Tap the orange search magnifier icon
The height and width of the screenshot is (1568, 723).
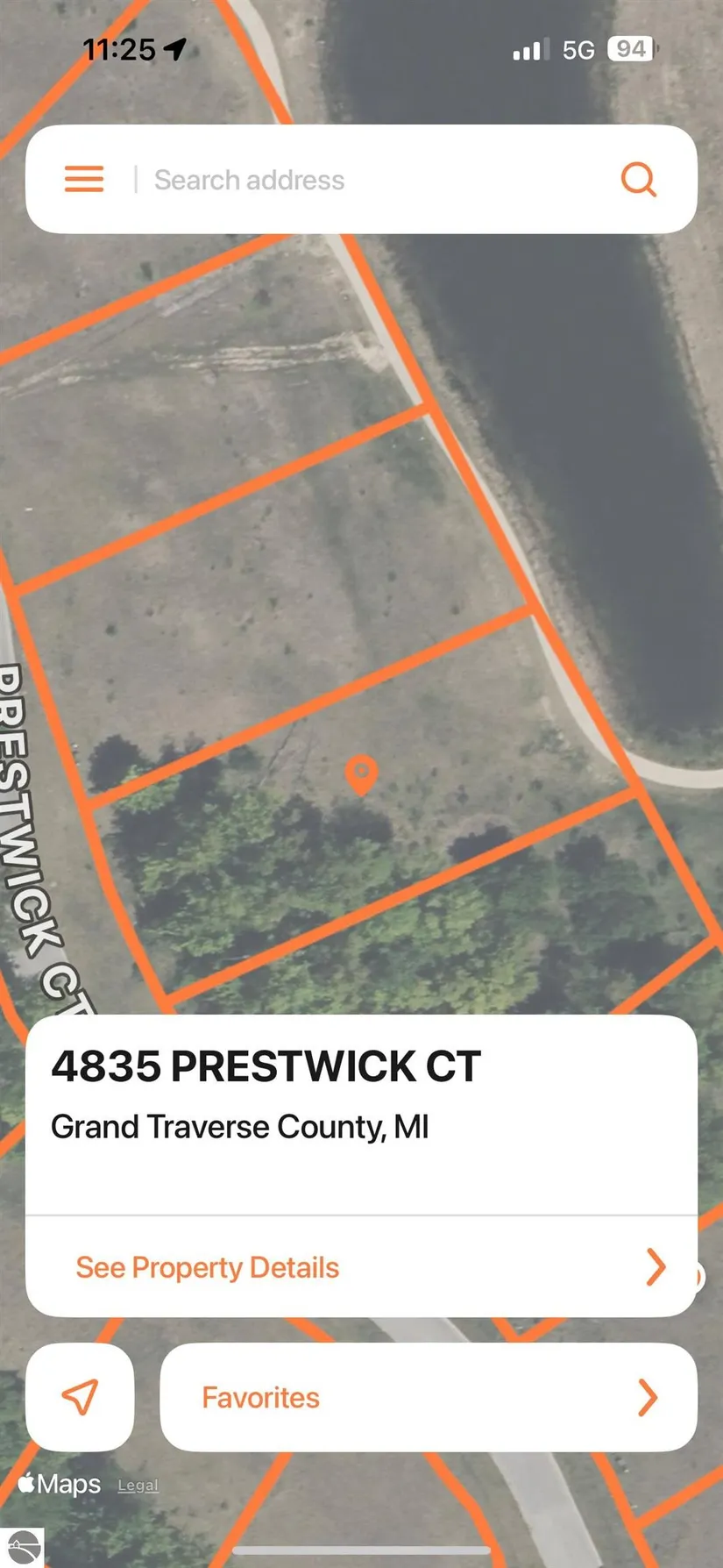638,180
